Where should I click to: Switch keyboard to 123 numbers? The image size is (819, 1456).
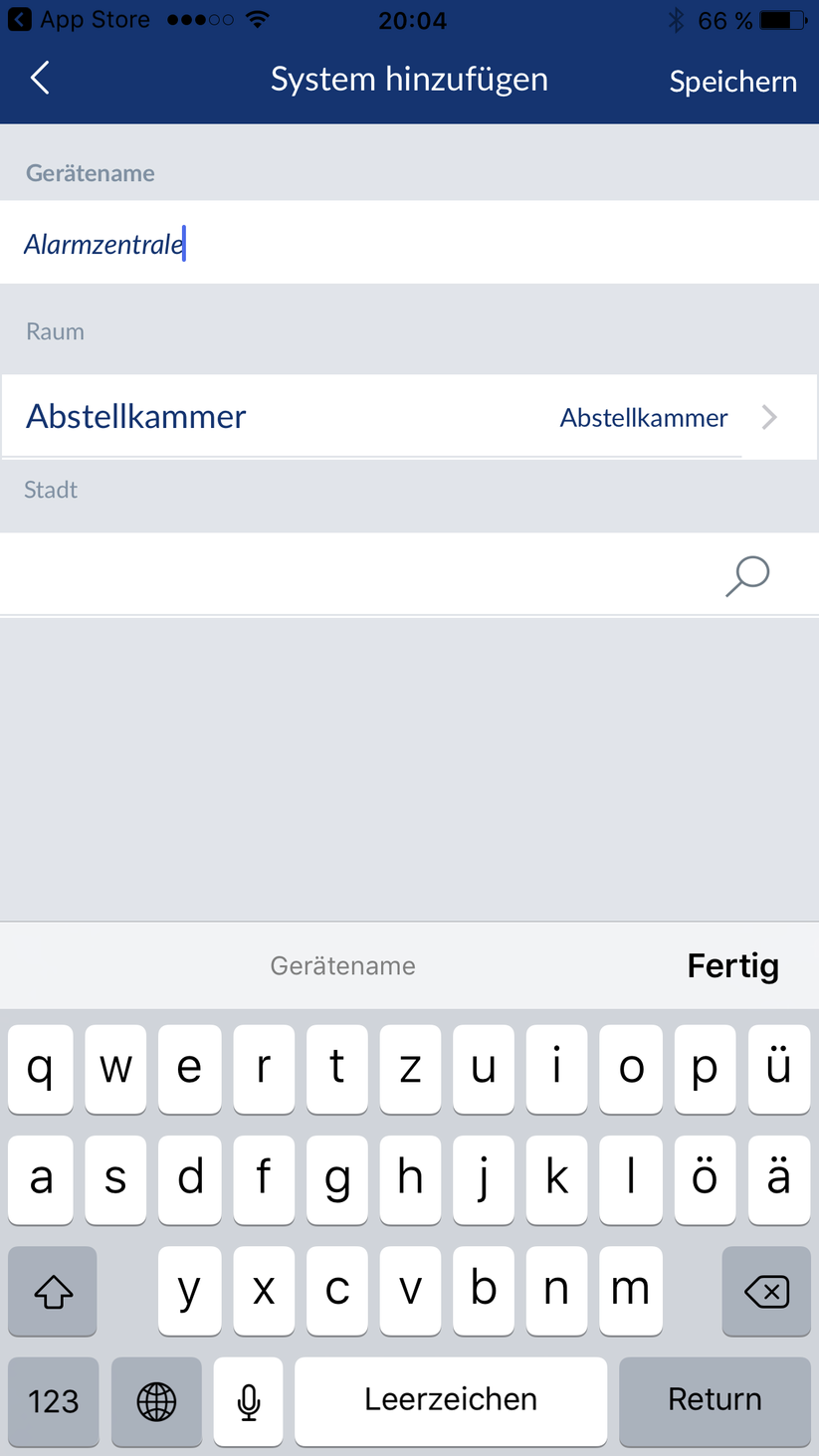coord(54,1401)
